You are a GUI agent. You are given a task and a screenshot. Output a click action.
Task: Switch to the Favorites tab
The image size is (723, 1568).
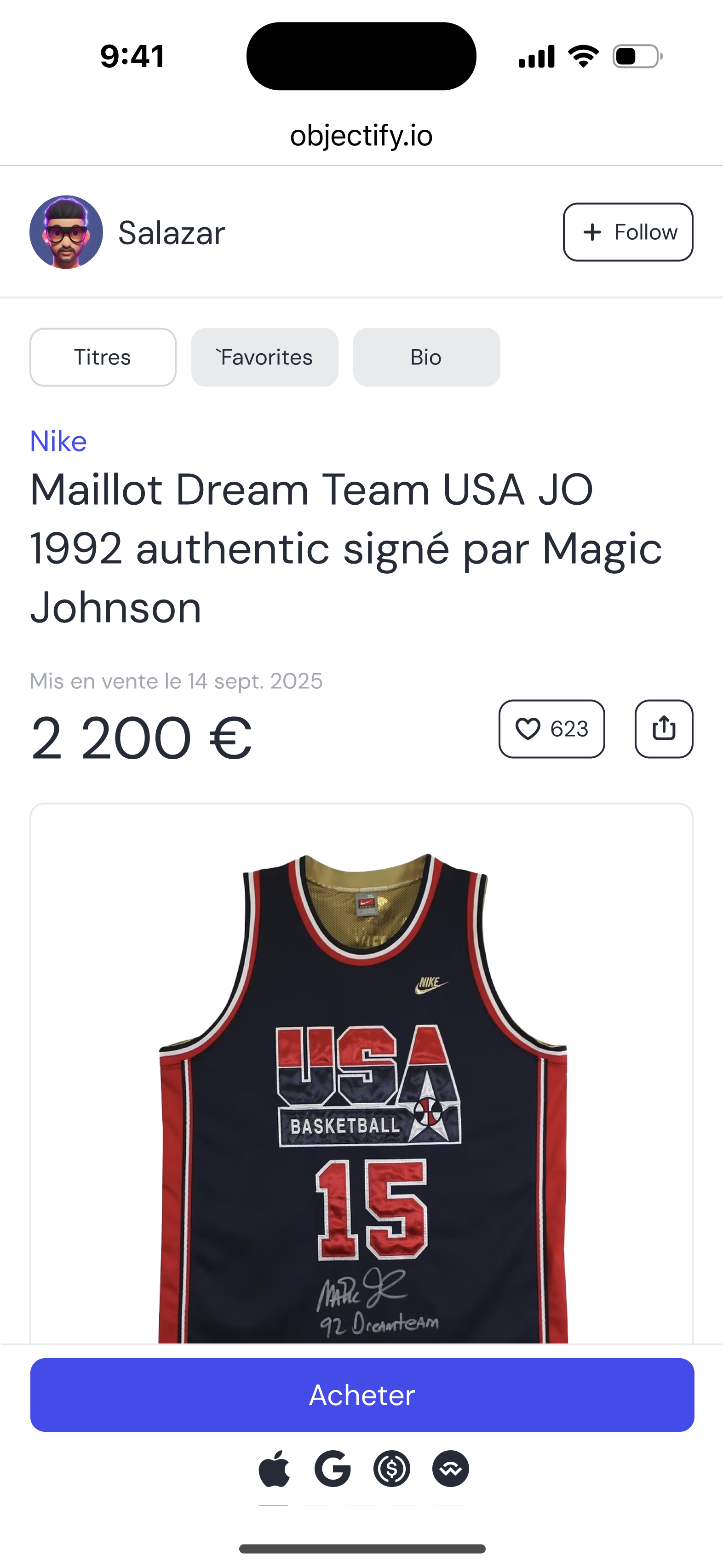265,357
